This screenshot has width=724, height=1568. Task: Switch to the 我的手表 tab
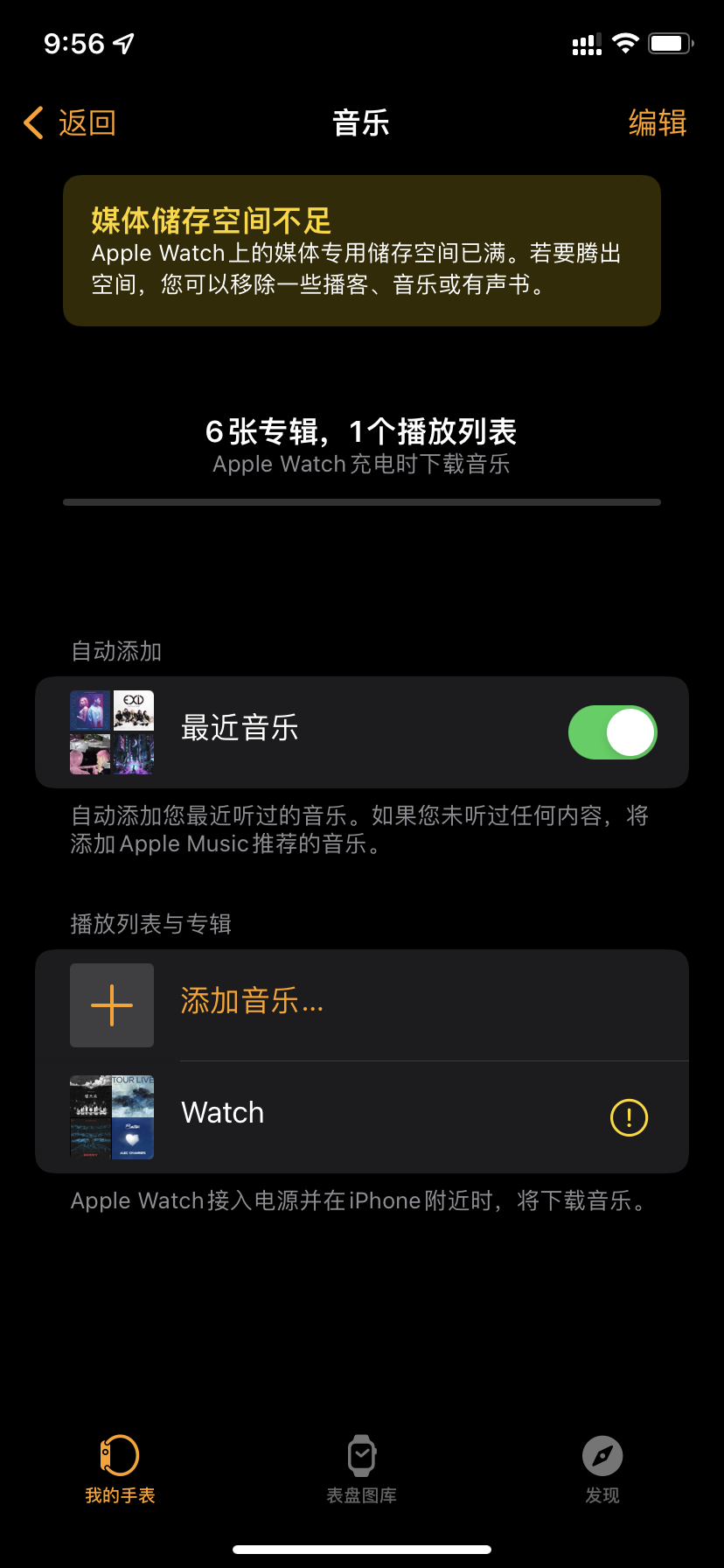(x=120, y=1469)
